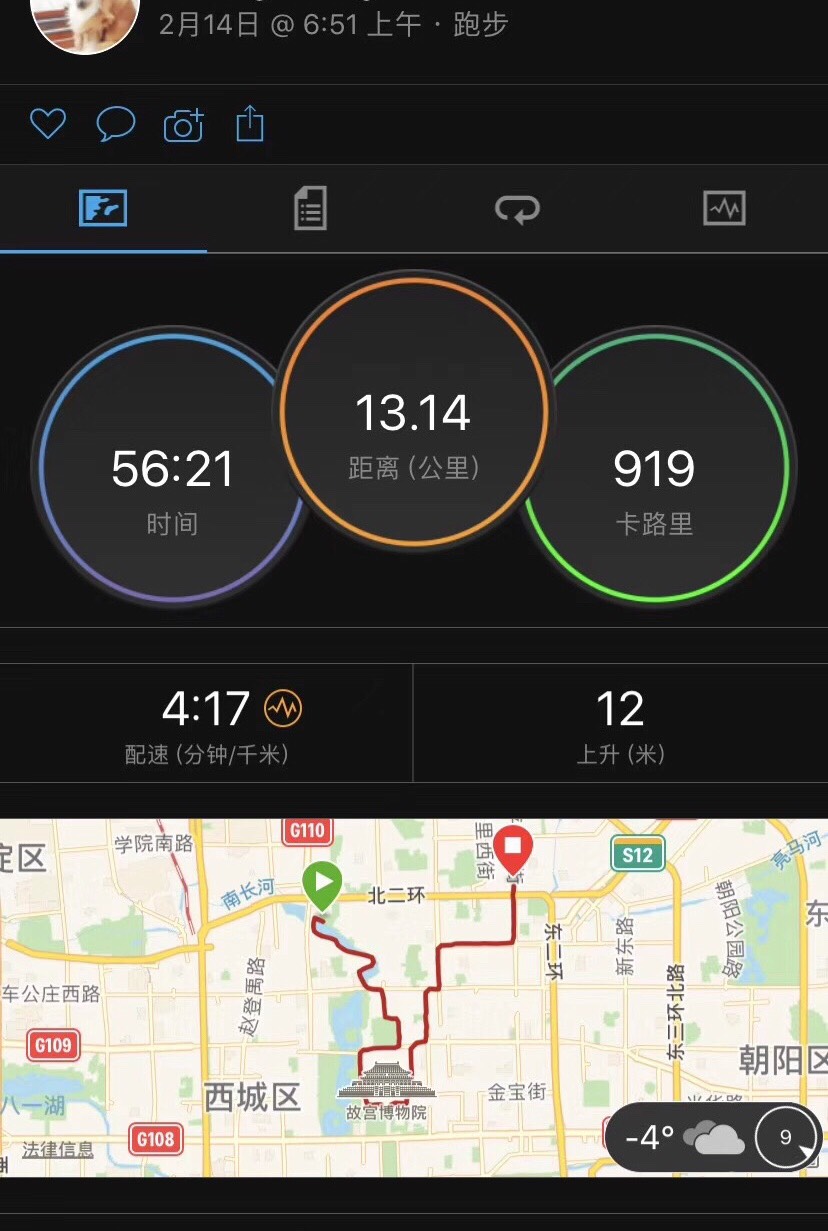Add a photo using the camera icon
828x1231 pixels.
[181, 123]
